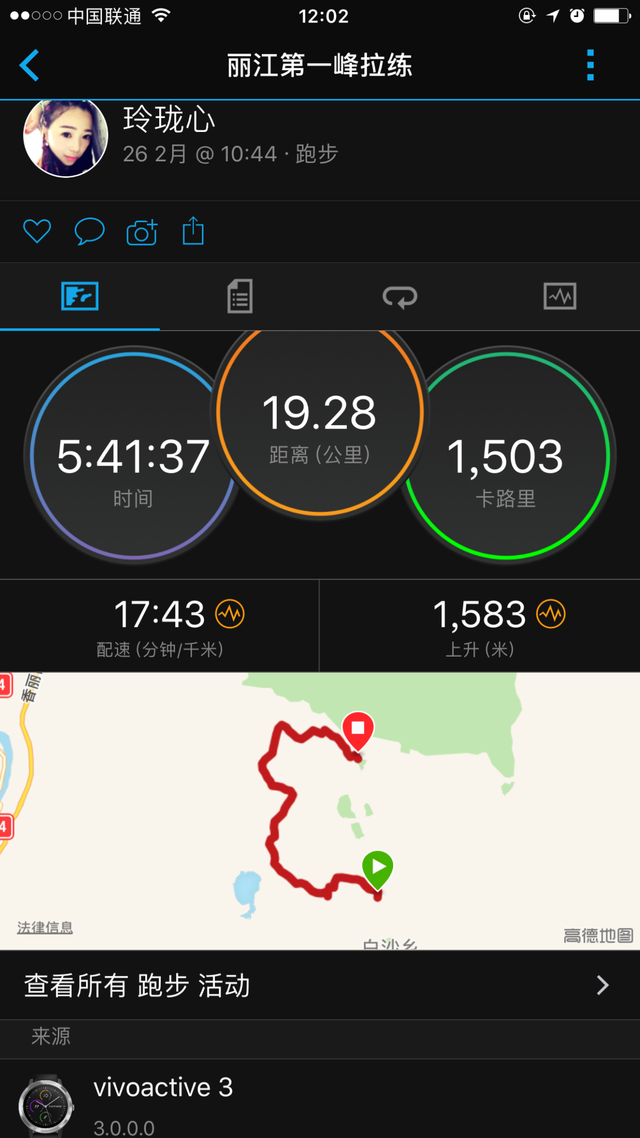Open the route map
The image size is (640, 1138).
[x=320, y=810]
